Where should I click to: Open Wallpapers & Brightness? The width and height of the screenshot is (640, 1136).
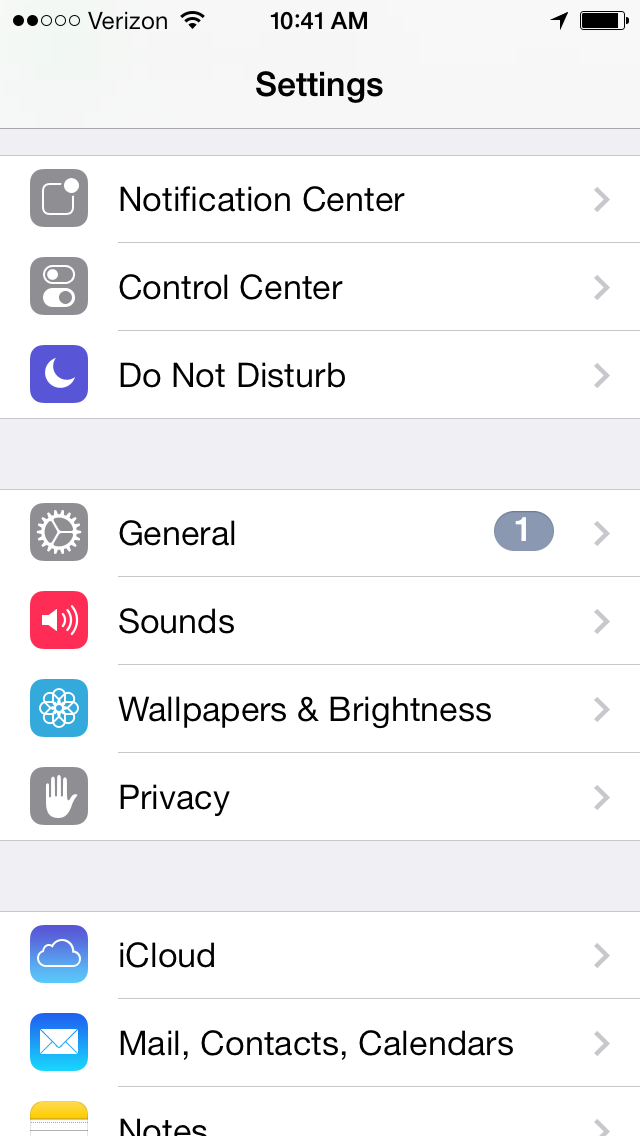320,709
